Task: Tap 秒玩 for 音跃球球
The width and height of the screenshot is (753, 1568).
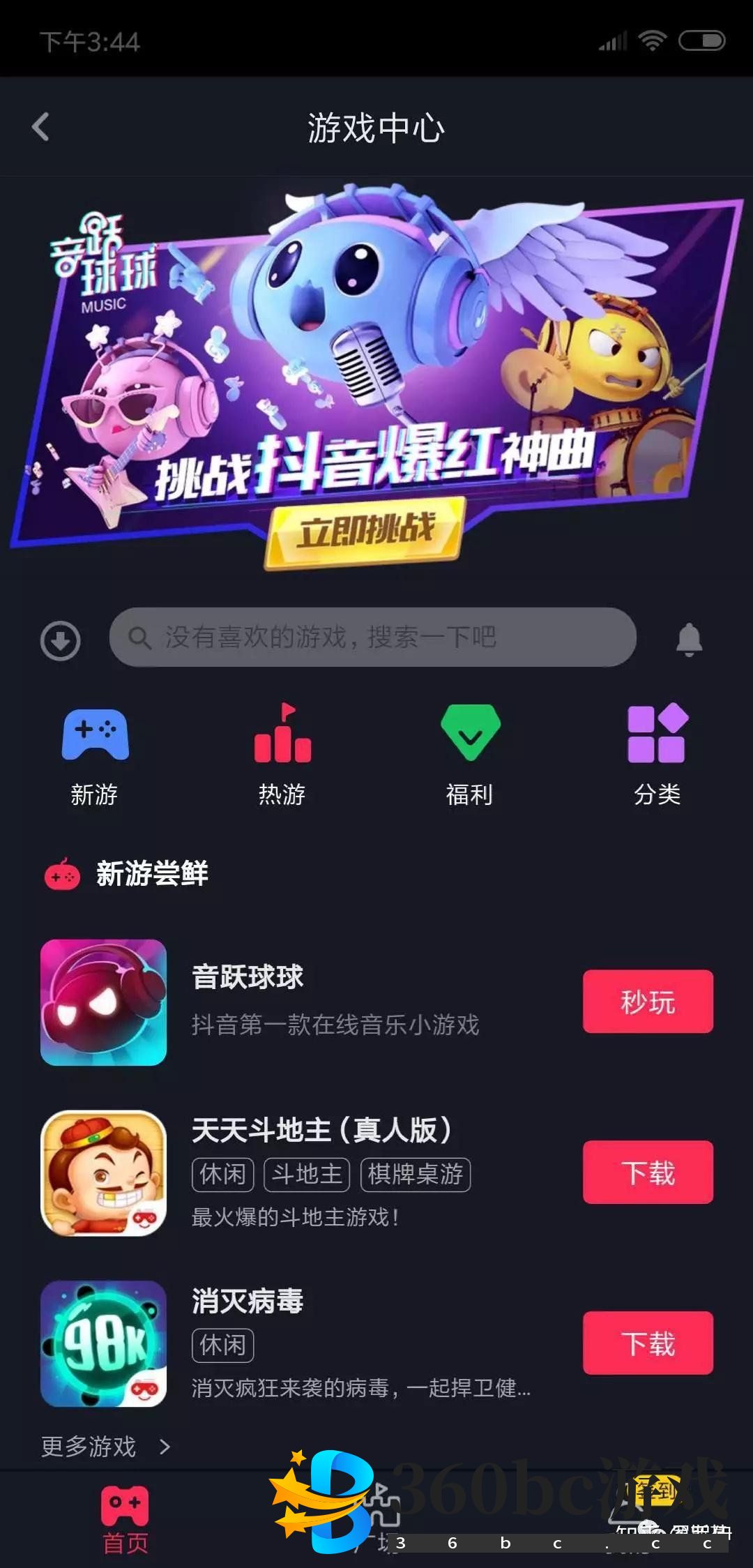Action: [x=648, y=1002]
